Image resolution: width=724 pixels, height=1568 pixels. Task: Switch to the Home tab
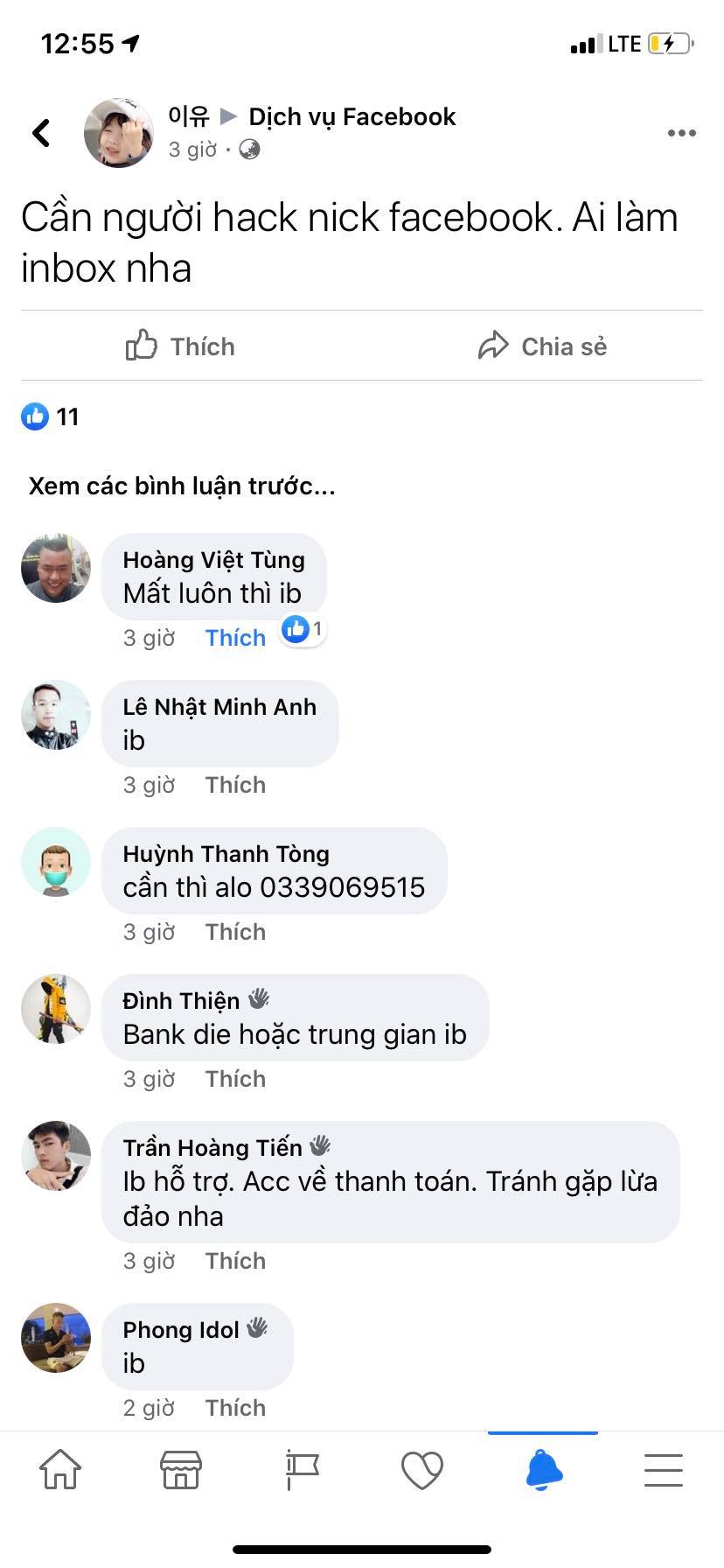(60, 1469)
